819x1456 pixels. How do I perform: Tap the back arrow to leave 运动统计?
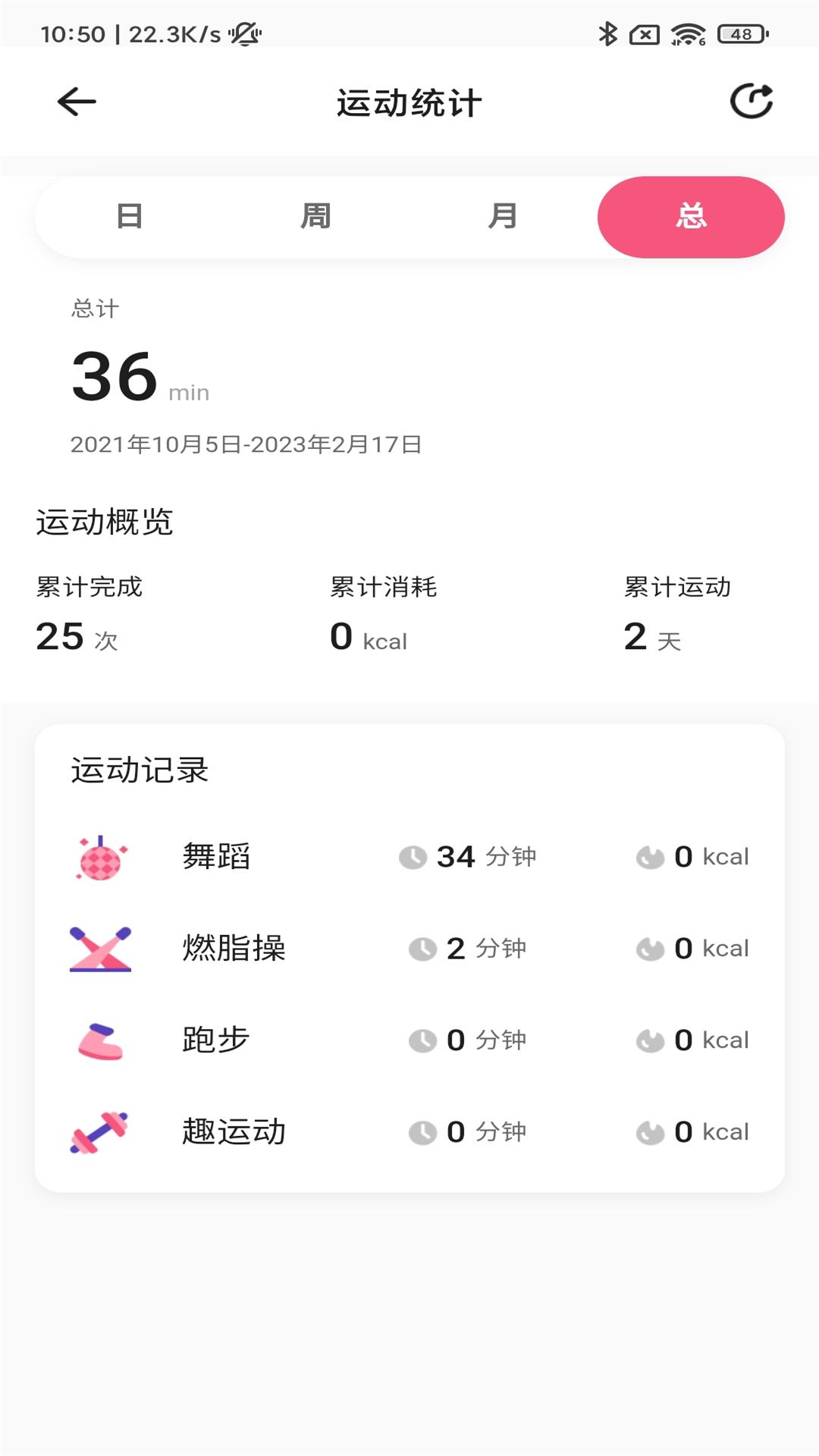(75, 101)
